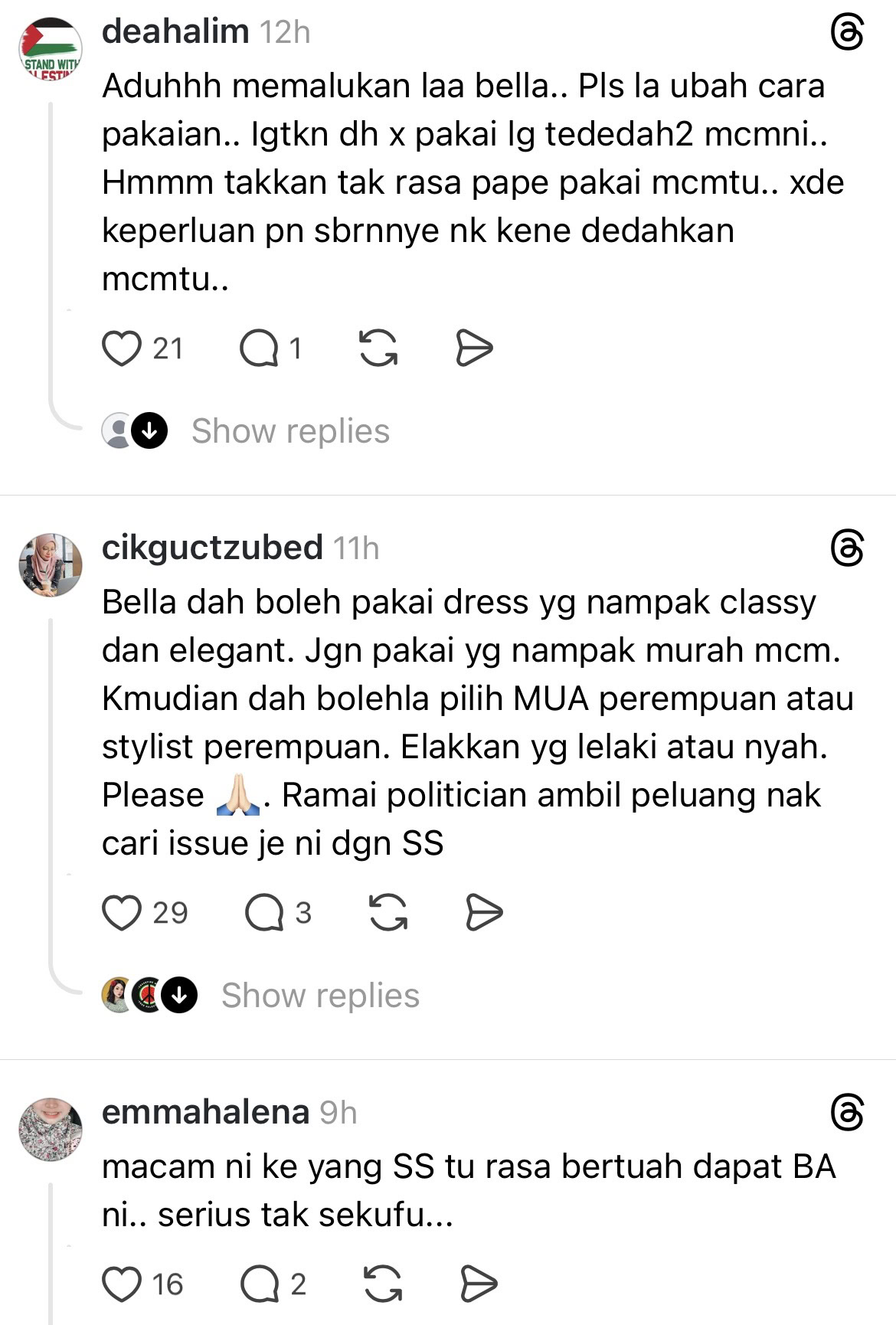Repost emmahalena's comment
This screenshot has height=1325, width=896.
[383, 1284]
